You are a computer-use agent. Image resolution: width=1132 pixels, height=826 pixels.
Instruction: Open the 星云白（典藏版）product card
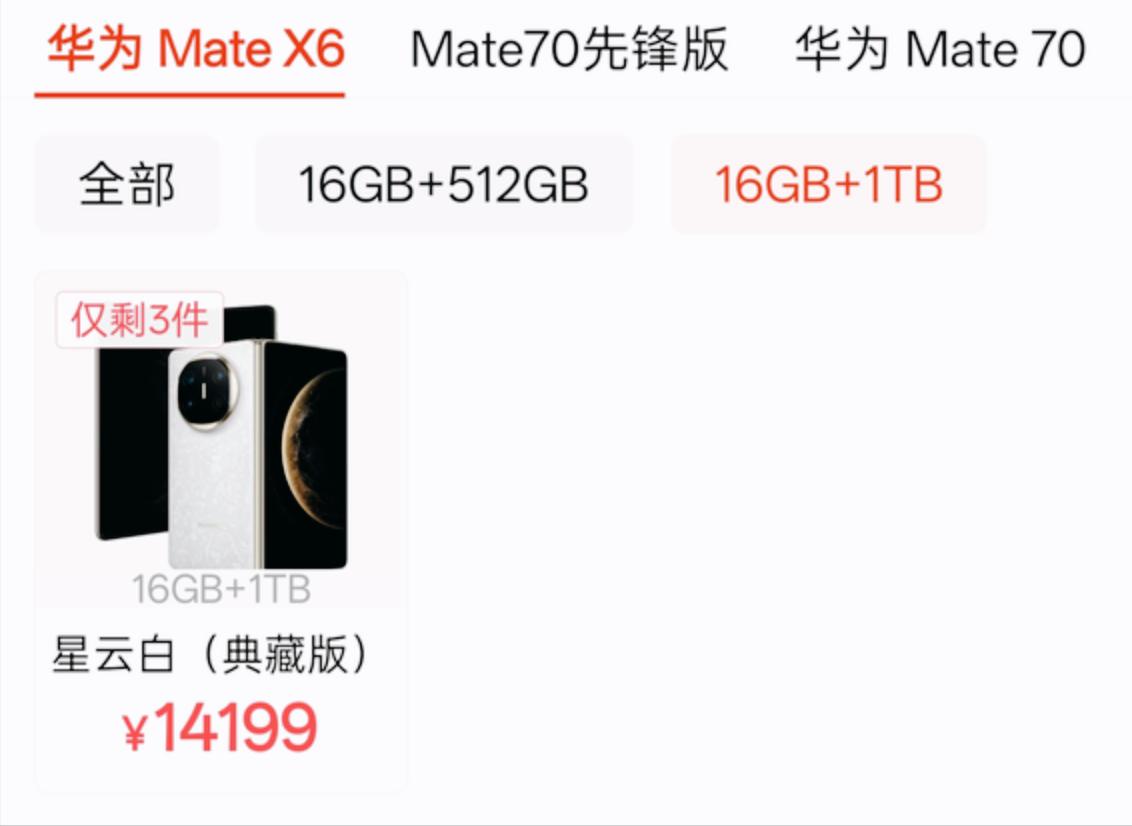point(221,530)
